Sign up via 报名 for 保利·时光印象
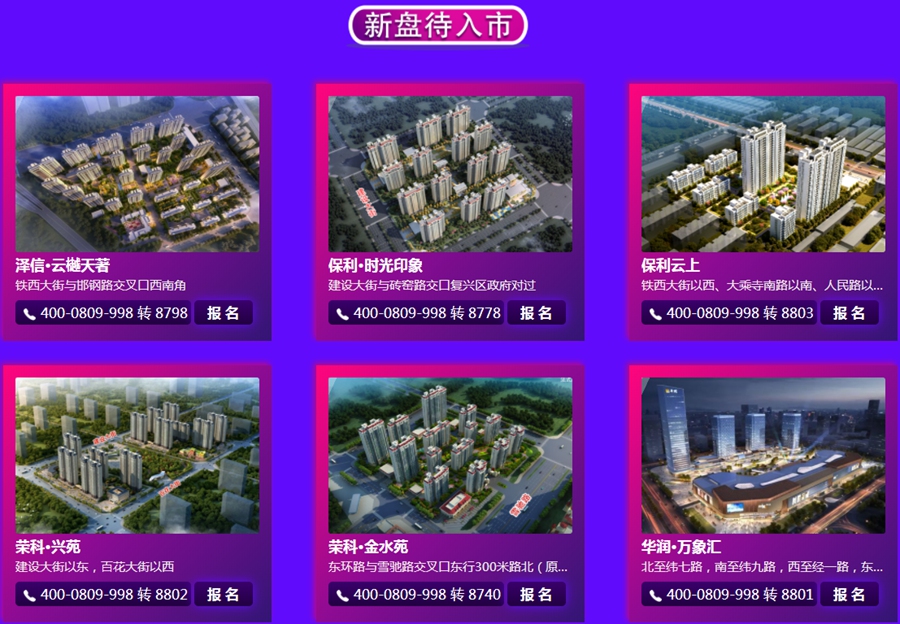 536,313
